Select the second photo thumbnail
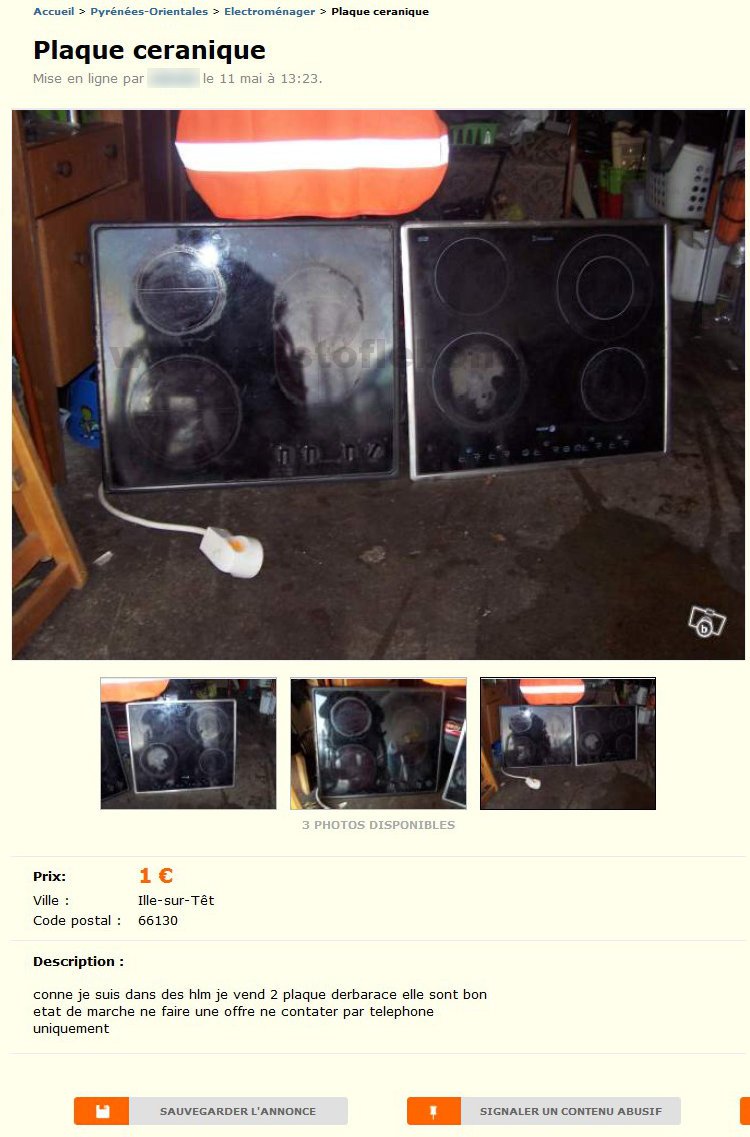 378,743
